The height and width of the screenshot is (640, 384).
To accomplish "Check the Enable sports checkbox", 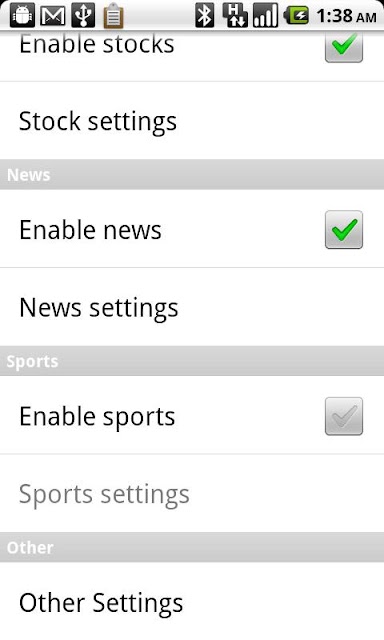I will point(344,416).
